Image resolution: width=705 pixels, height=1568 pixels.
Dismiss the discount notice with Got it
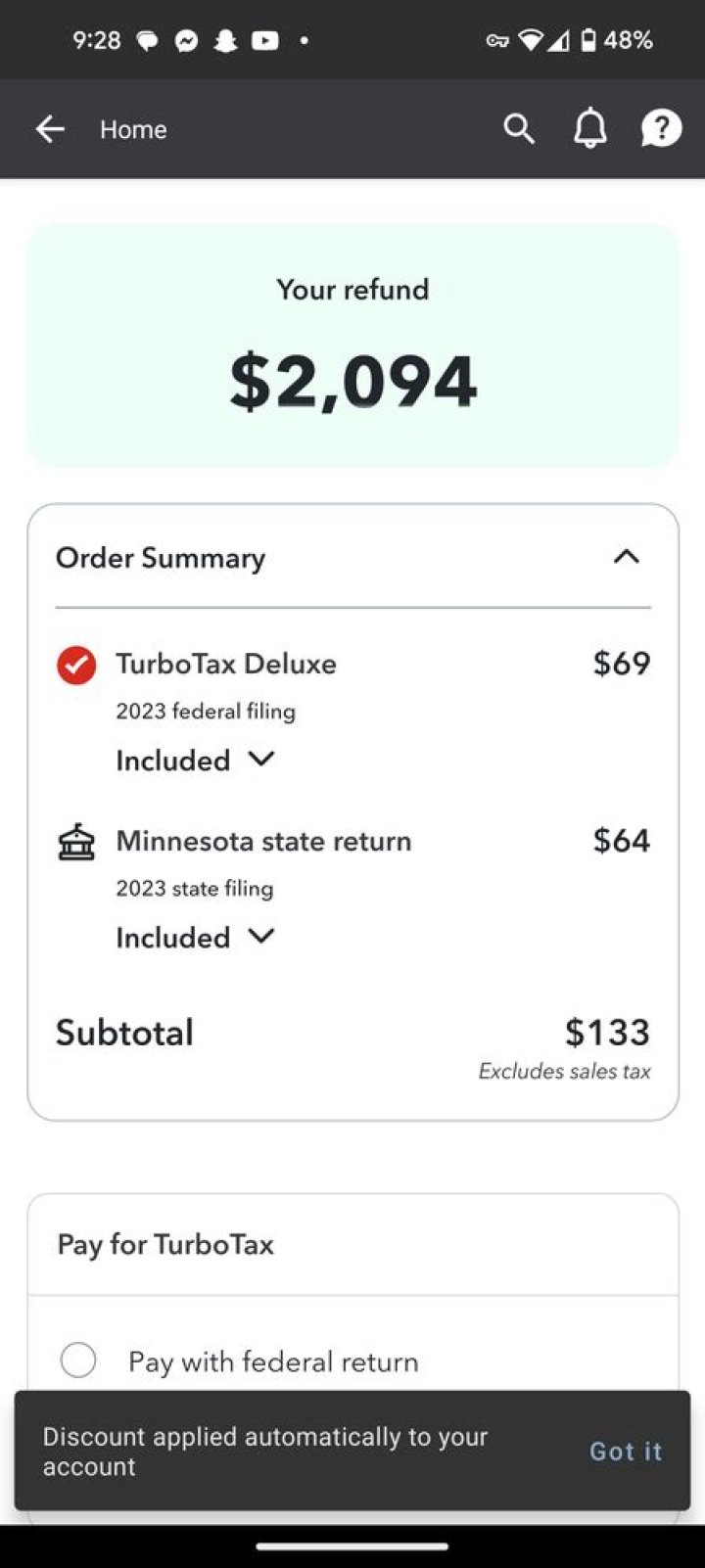626,1453
